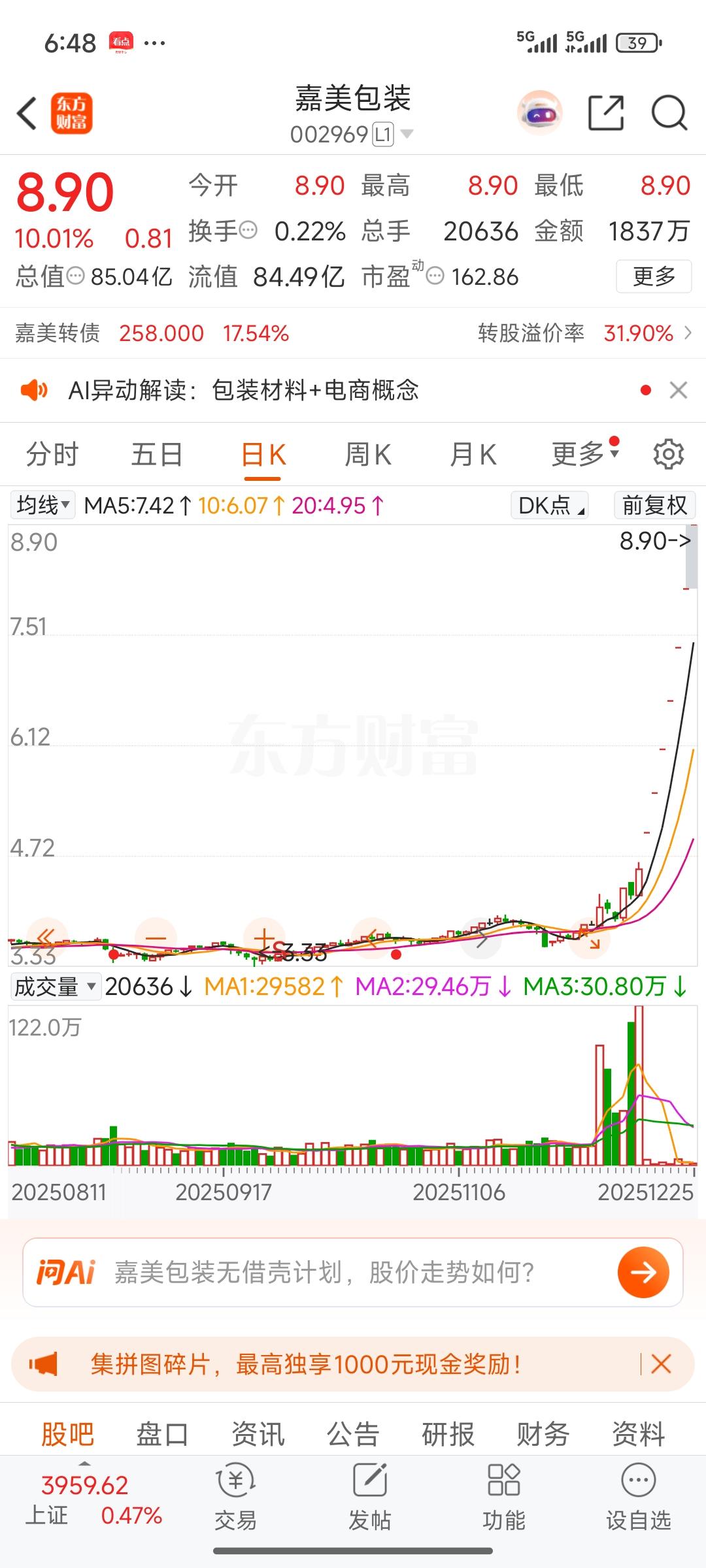
Task: Open chart settings via the gear icon
Action: point(669,453)
